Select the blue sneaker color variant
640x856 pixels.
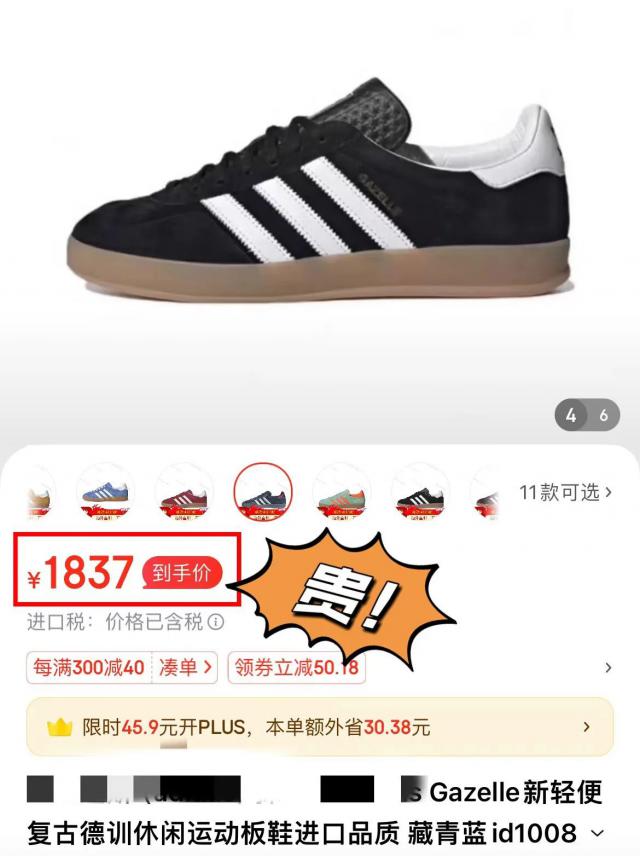(x=107, y=490)
